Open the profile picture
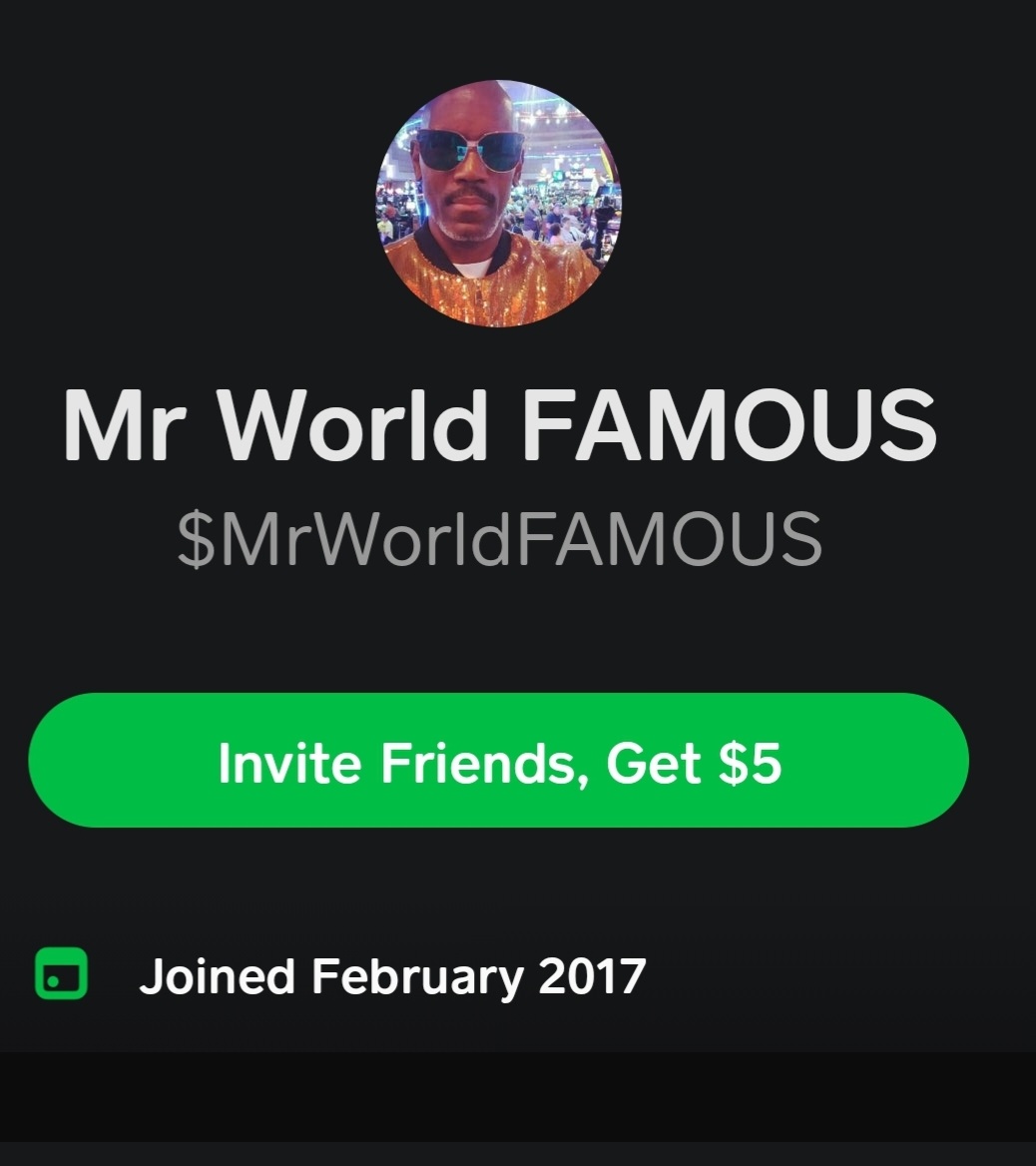Screen dimensions: 1036x1166 tap(498, 203)
